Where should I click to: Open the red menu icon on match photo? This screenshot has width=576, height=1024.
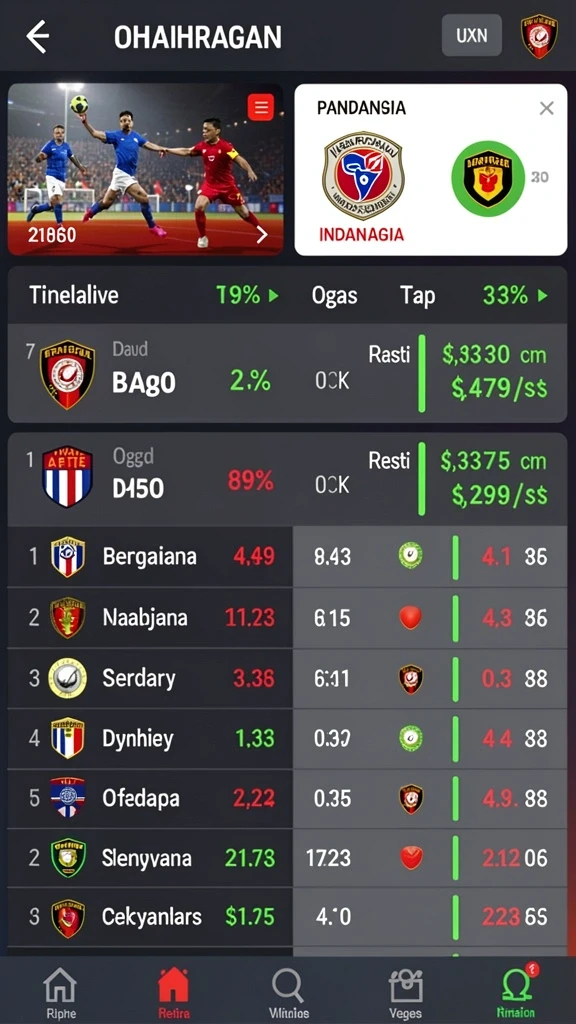coord(261,107)
